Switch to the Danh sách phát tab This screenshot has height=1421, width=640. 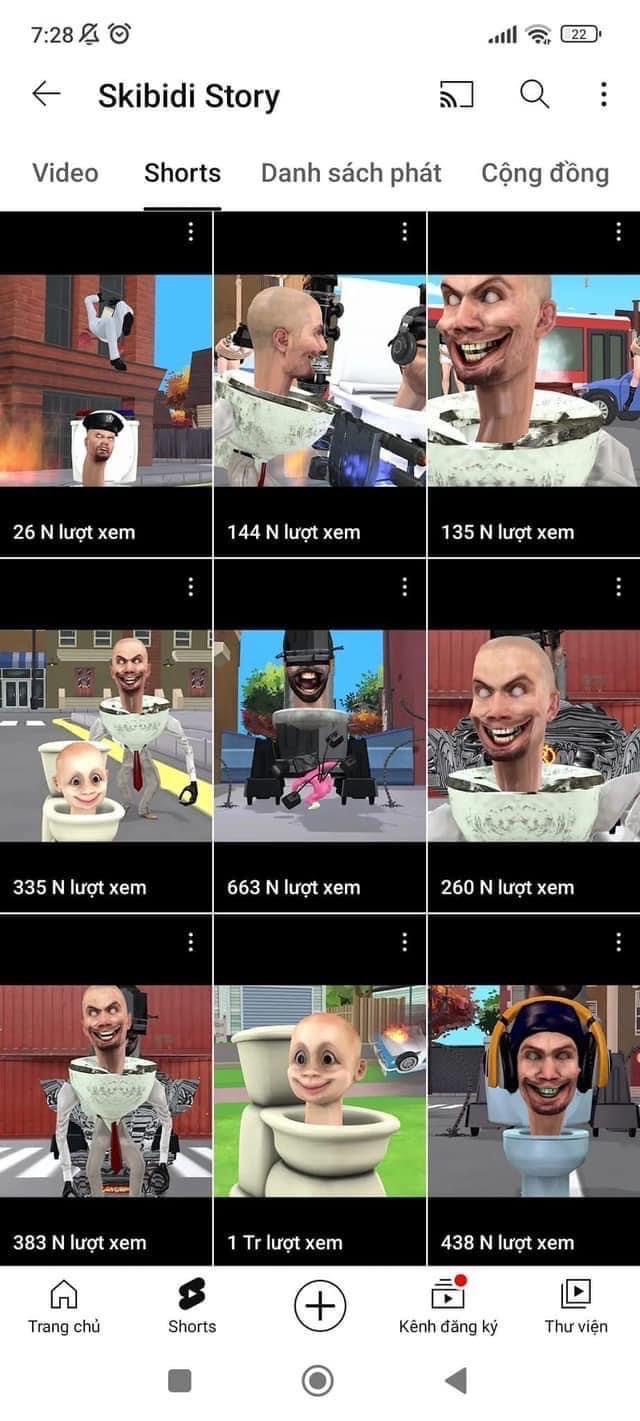point(351,173)
